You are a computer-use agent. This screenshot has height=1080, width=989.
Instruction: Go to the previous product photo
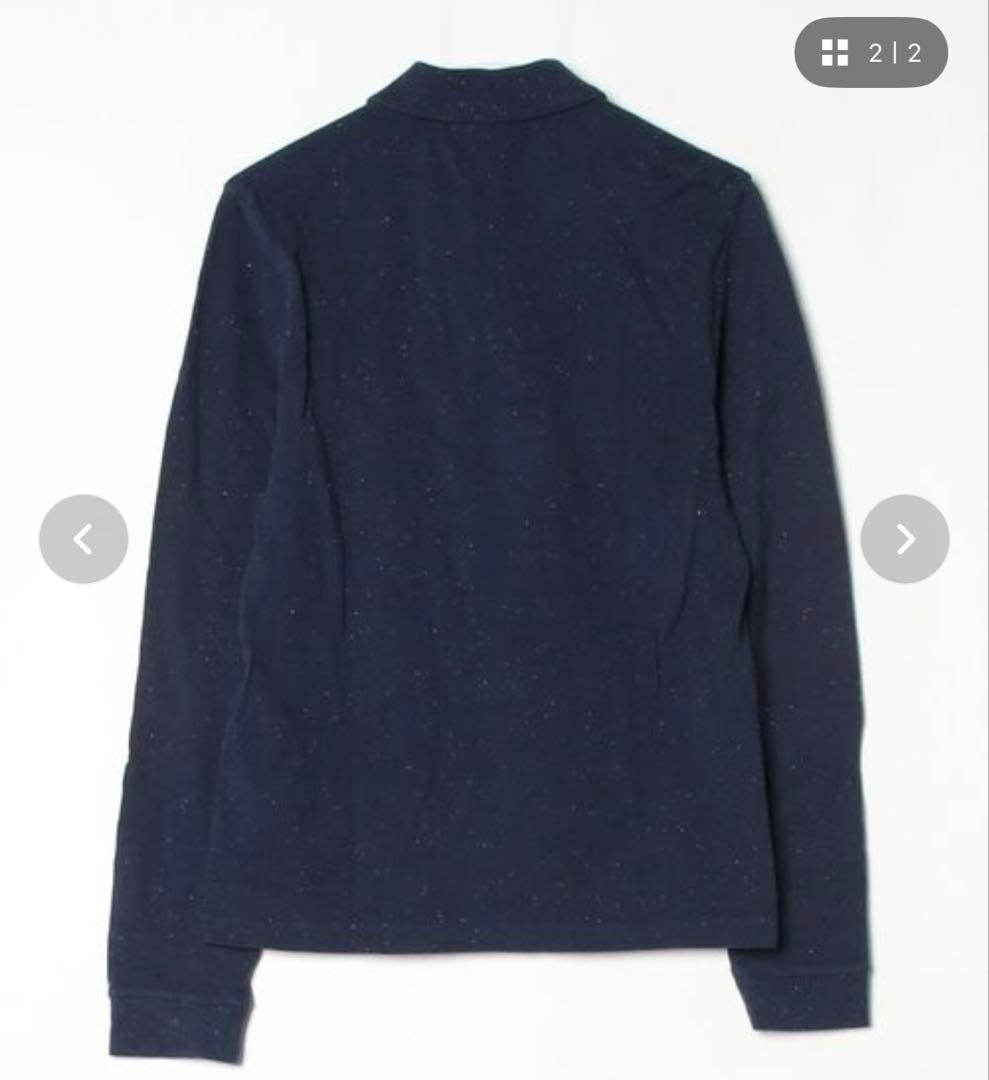click(83, 539)
